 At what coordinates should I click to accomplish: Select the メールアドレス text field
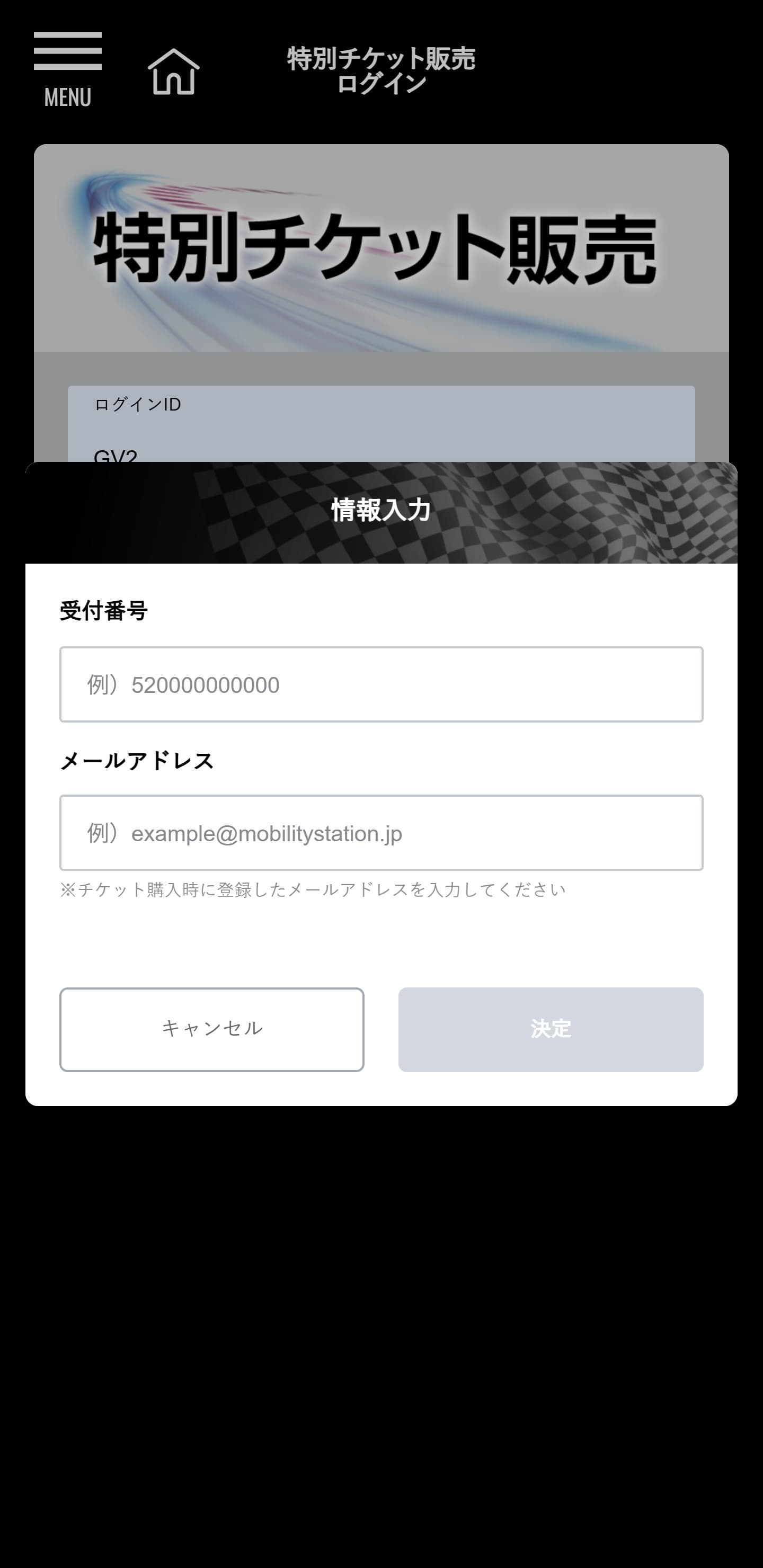381,832
